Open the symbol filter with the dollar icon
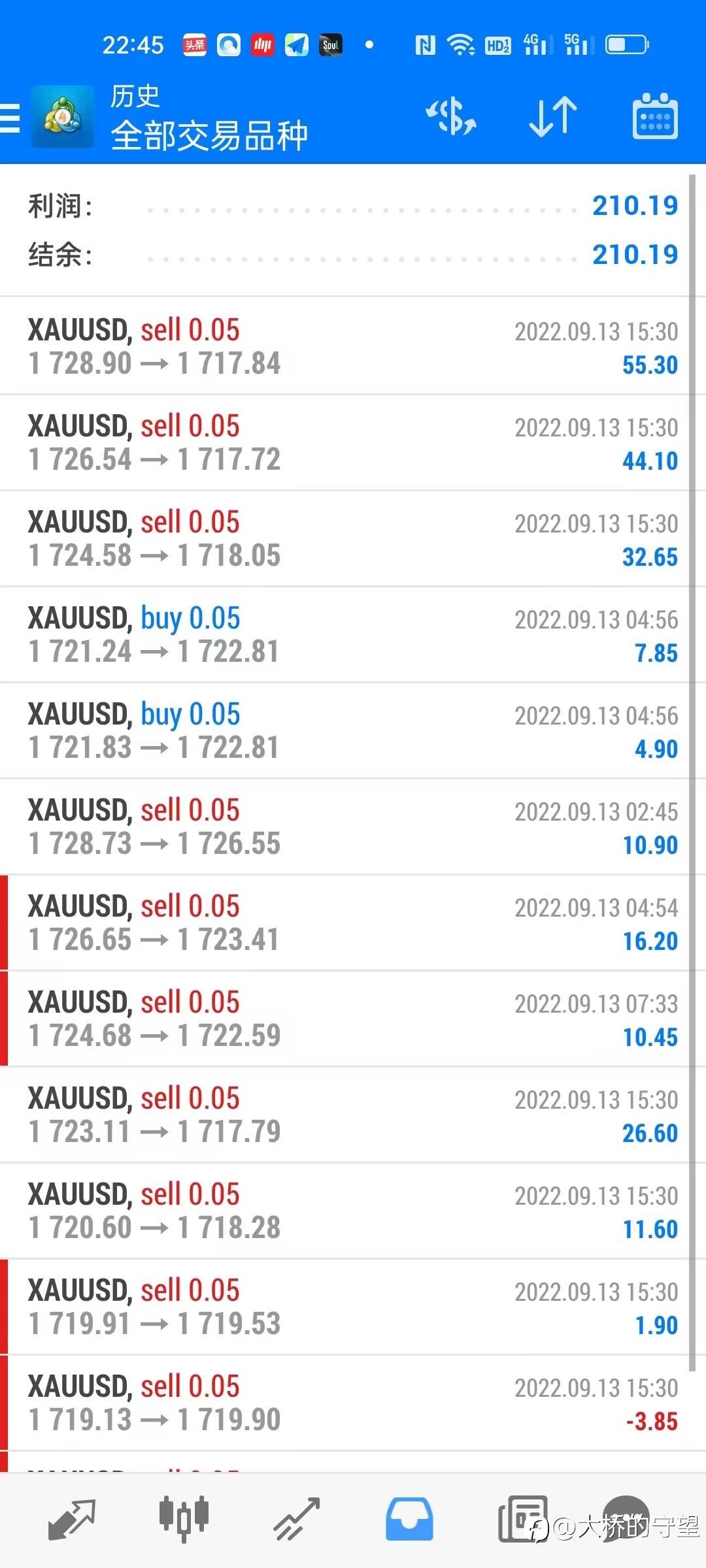 [x=450, y=118]
